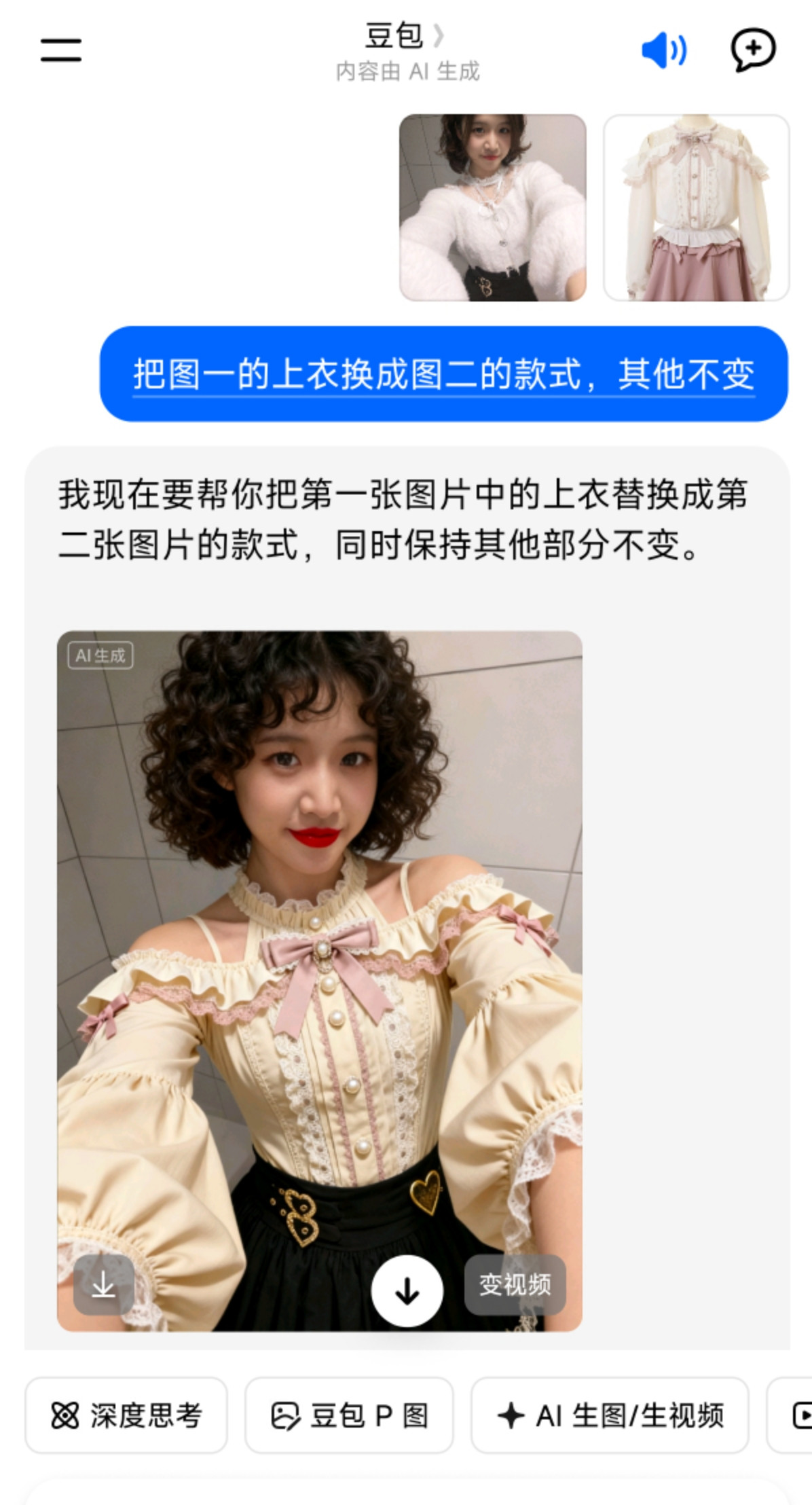Select the 豆包 P 图 chip
The width and height of the screenshot is (812, 1505).
coord(349,1415)
